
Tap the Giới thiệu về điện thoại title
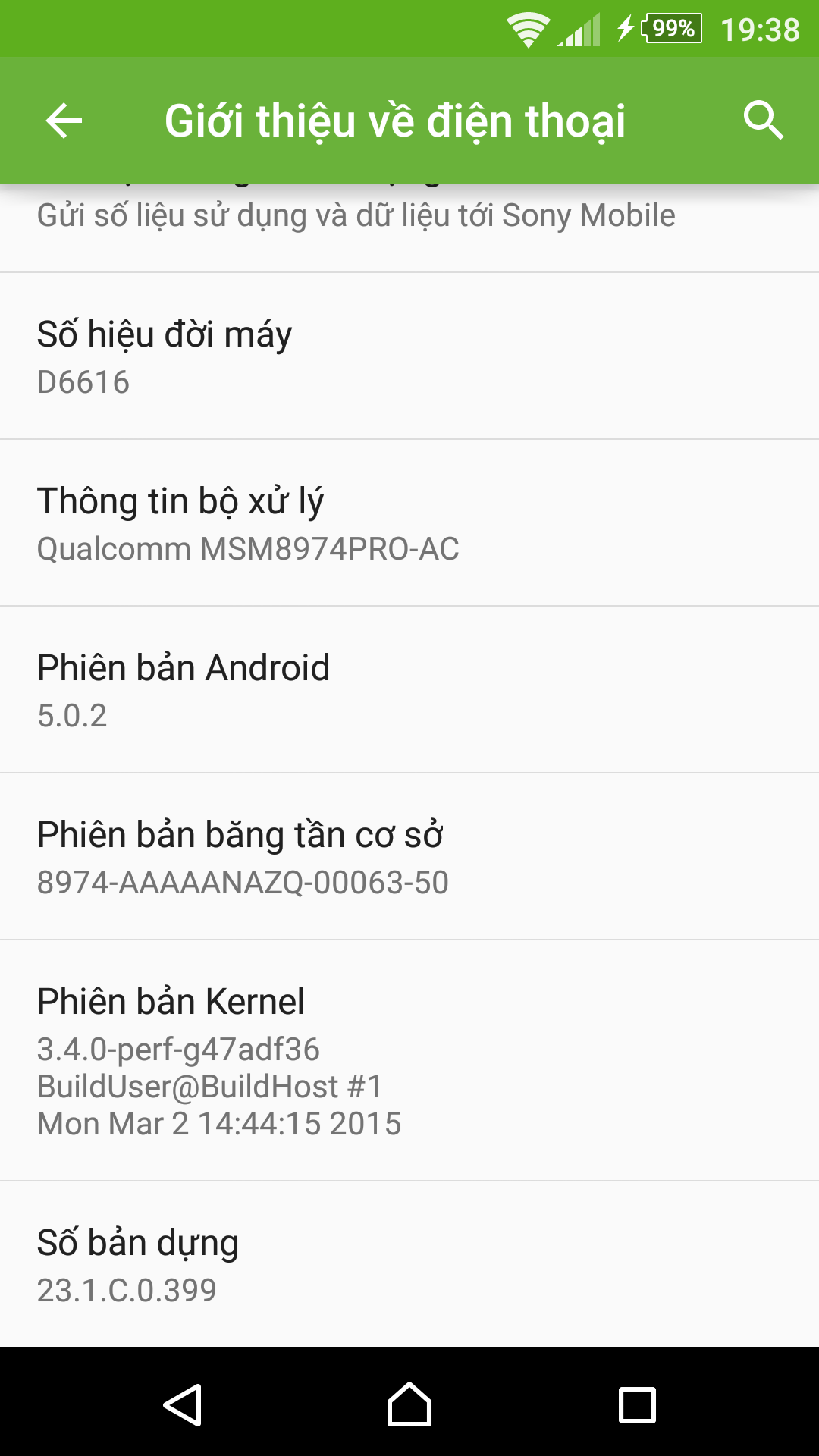click(396, 120)
